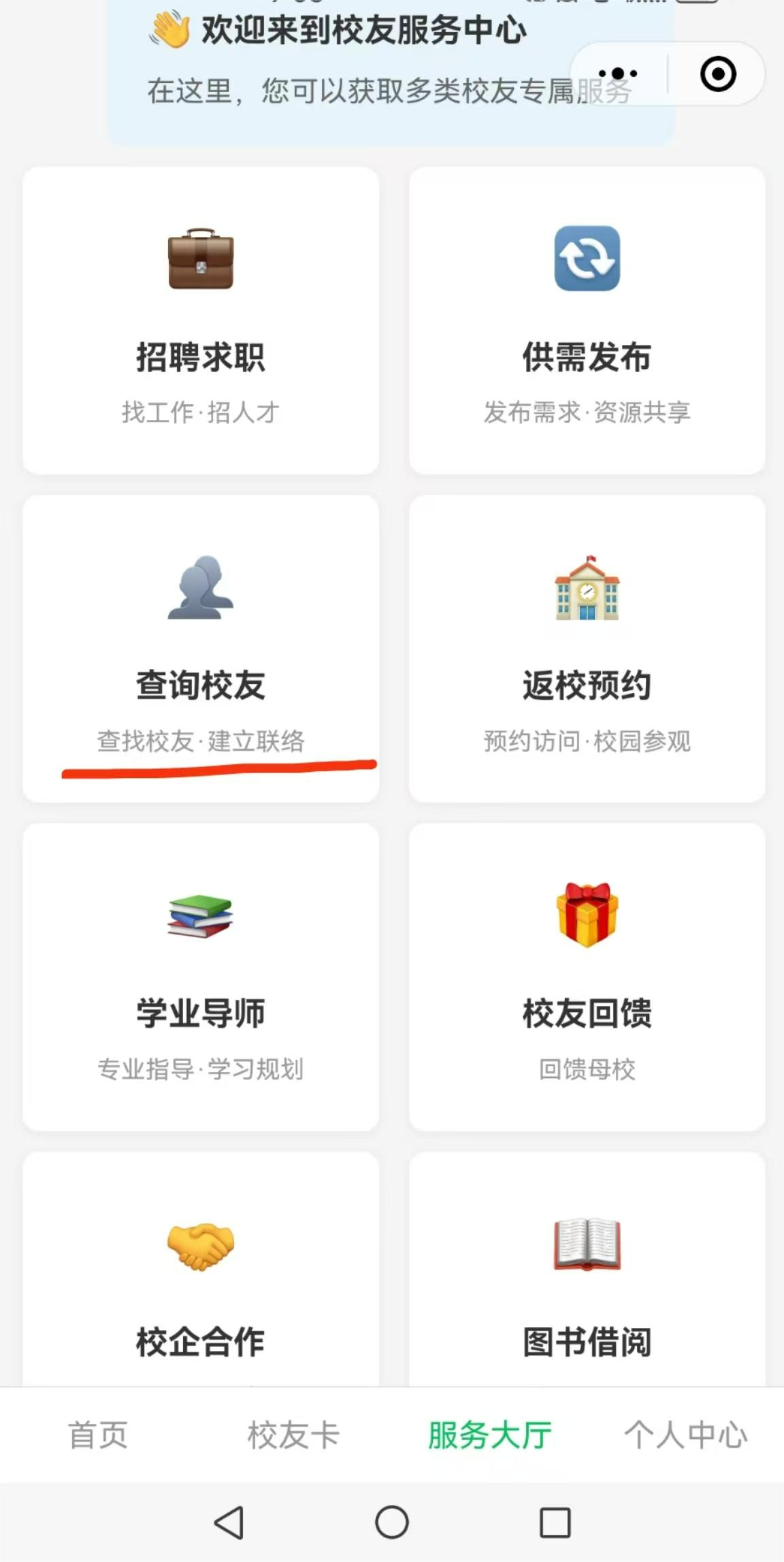This screenshot has height=1562, width=784.
Task: Select the 服务大厅 tab
Action: (489, 1435)
